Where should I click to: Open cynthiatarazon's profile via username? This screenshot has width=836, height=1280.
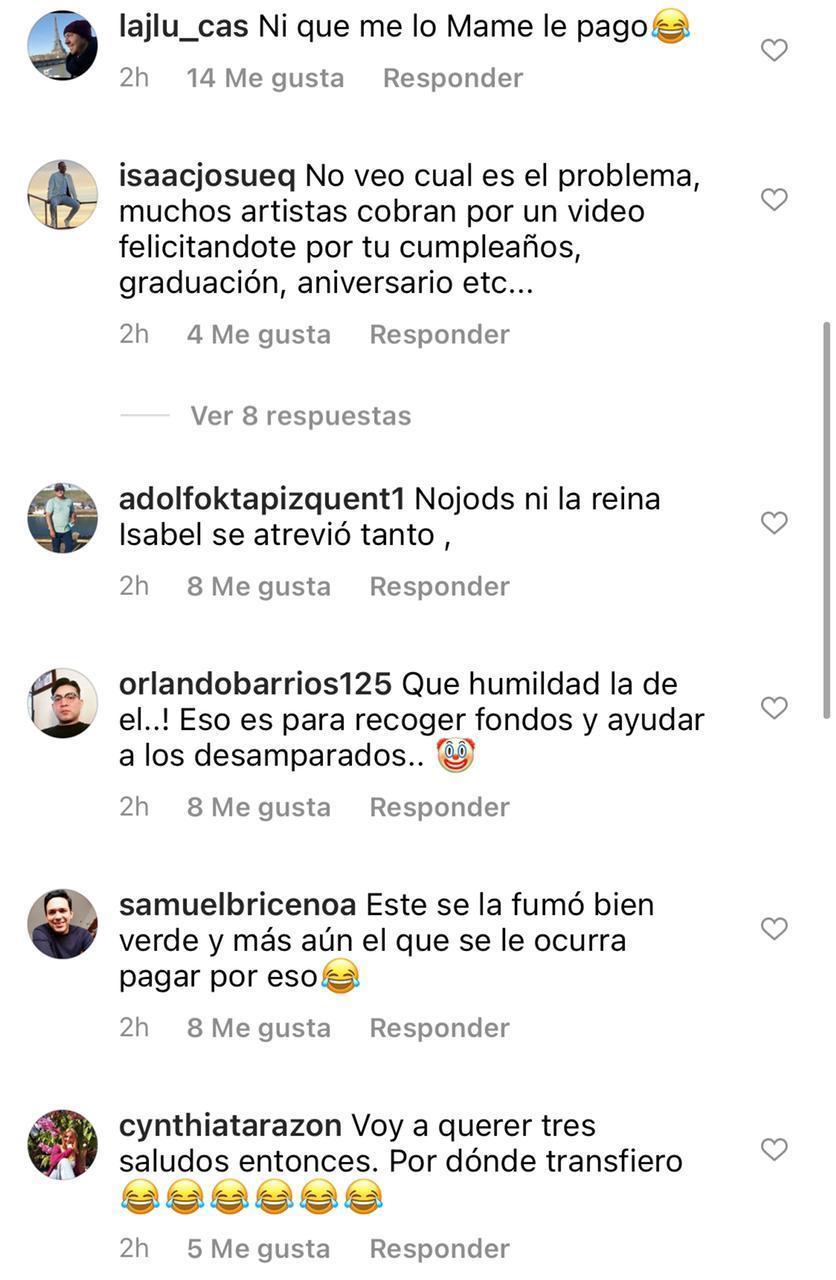(231, 1126)
